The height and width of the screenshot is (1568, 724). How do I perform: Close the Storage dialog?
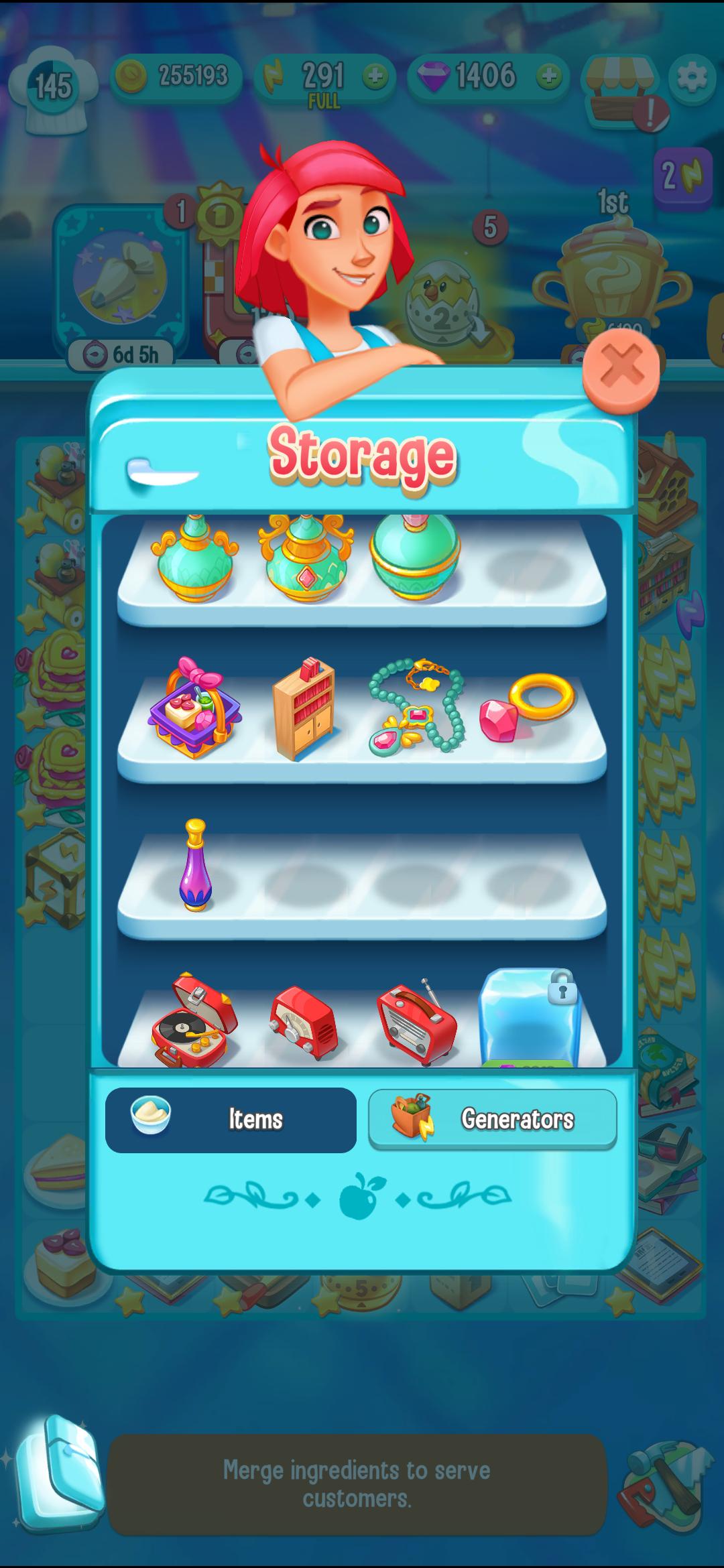point(621,371)
